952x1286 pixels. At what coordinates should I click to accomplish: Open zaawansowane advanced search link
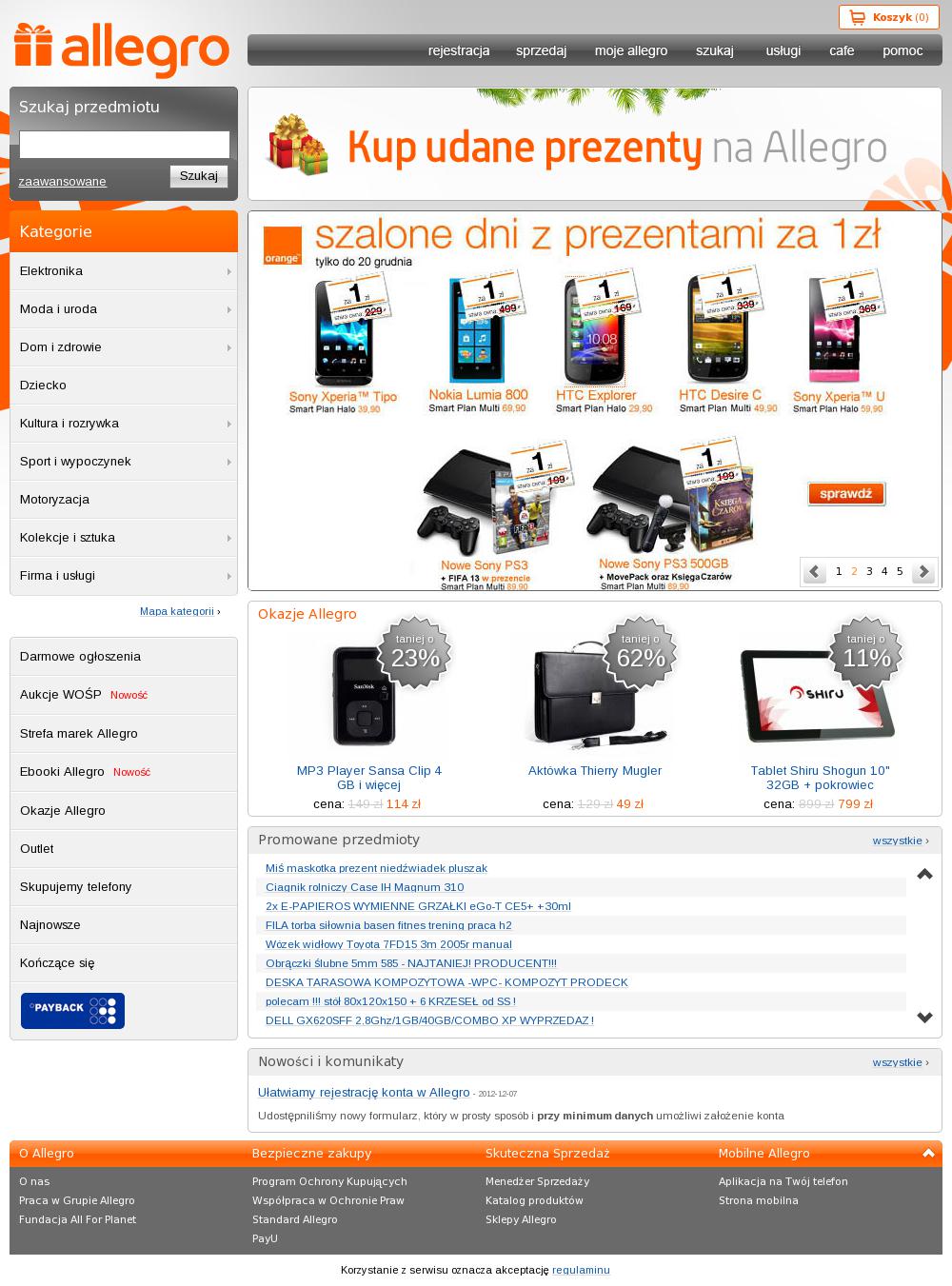point(63,182)
